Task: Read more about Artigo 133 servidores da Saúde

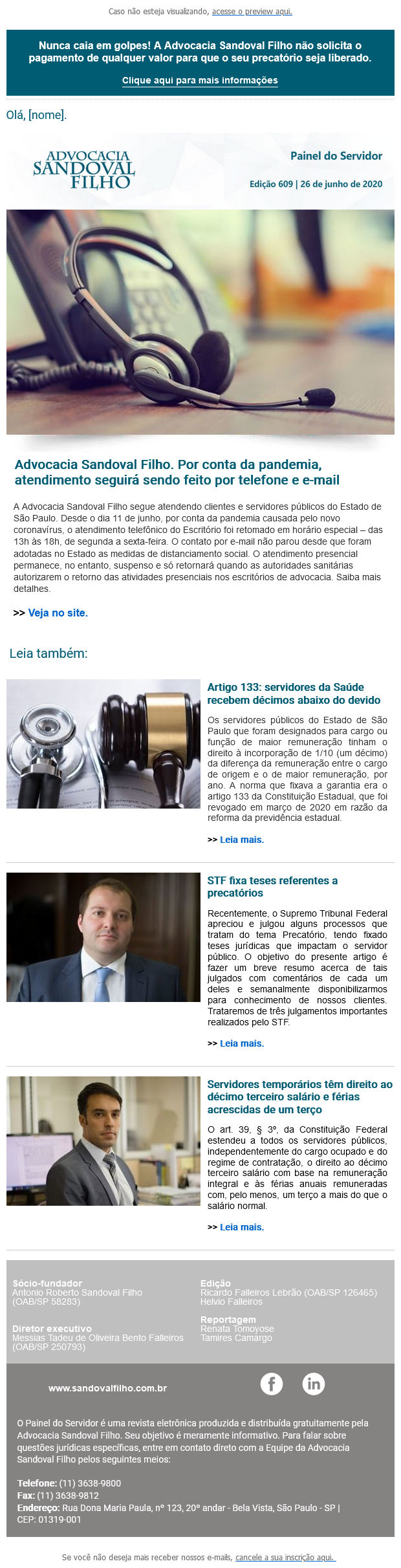Action: click(241, 840)
